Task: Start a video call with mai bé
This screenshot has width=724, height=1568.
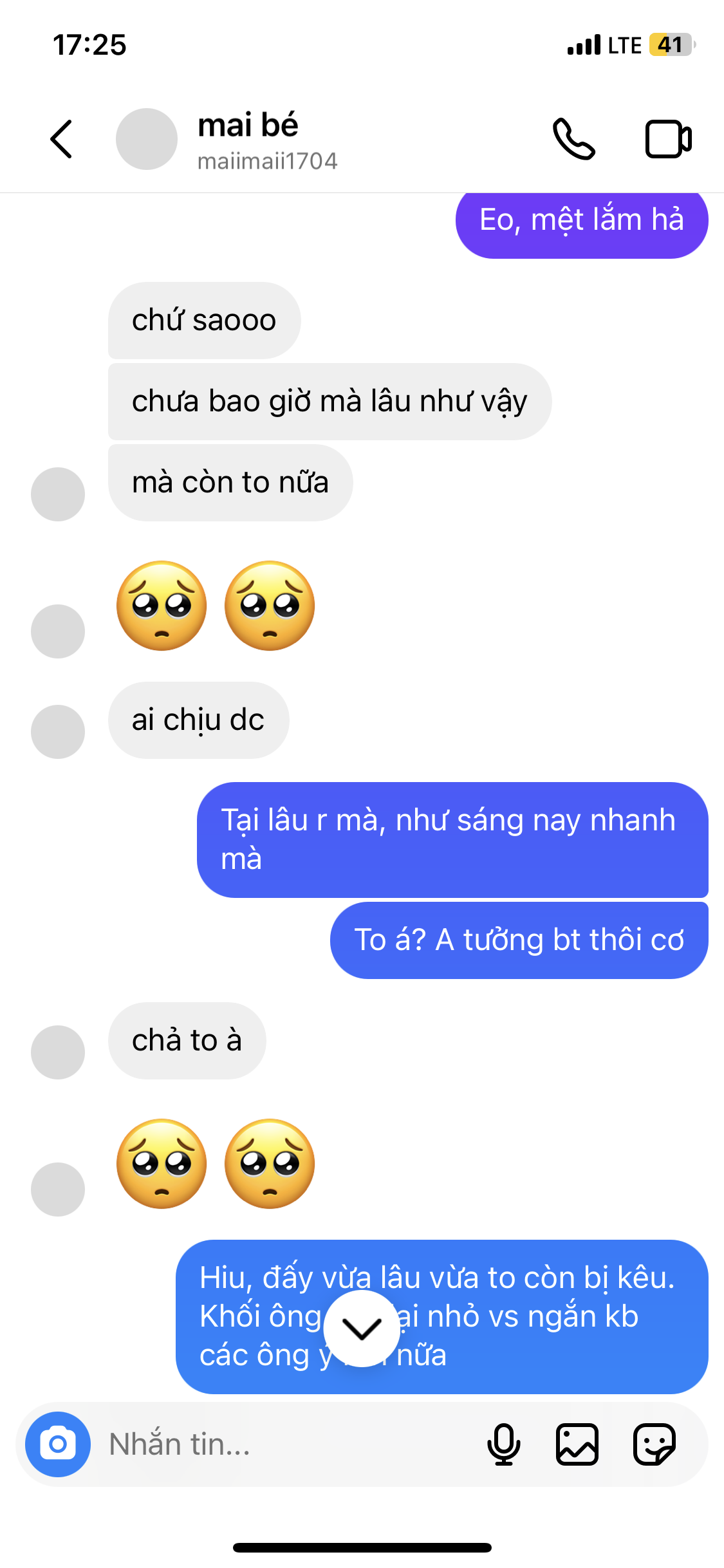Action: 668,139
